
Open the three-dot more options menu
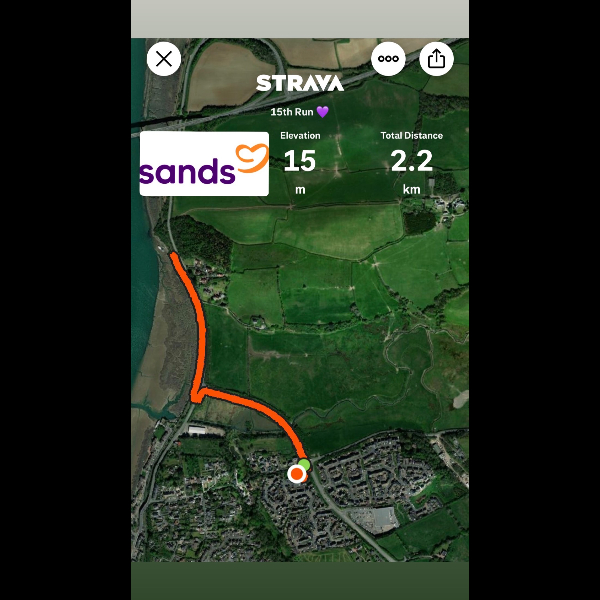[388, 59]
